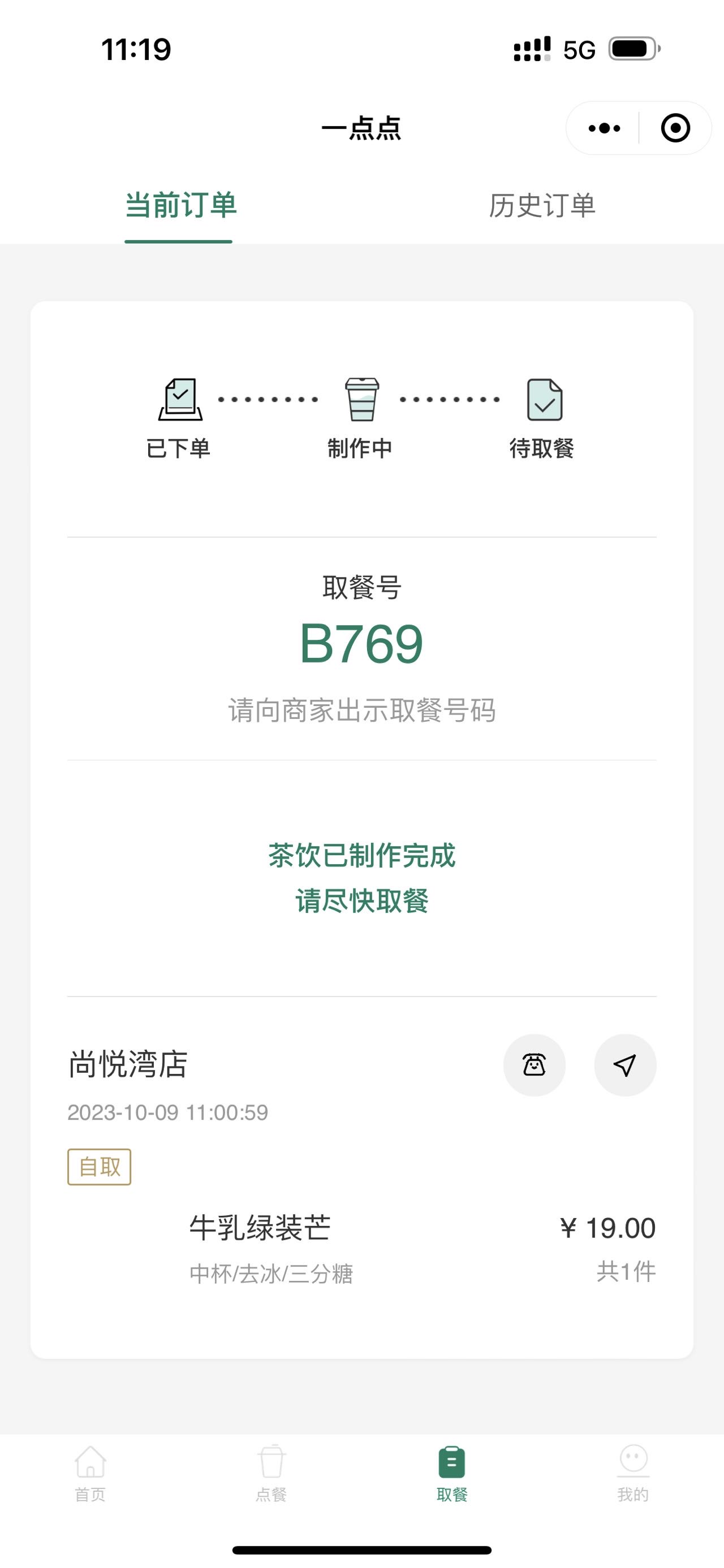Open the mini program more options menu
The width and height of the screenshot is (724, 1568).
604,128
